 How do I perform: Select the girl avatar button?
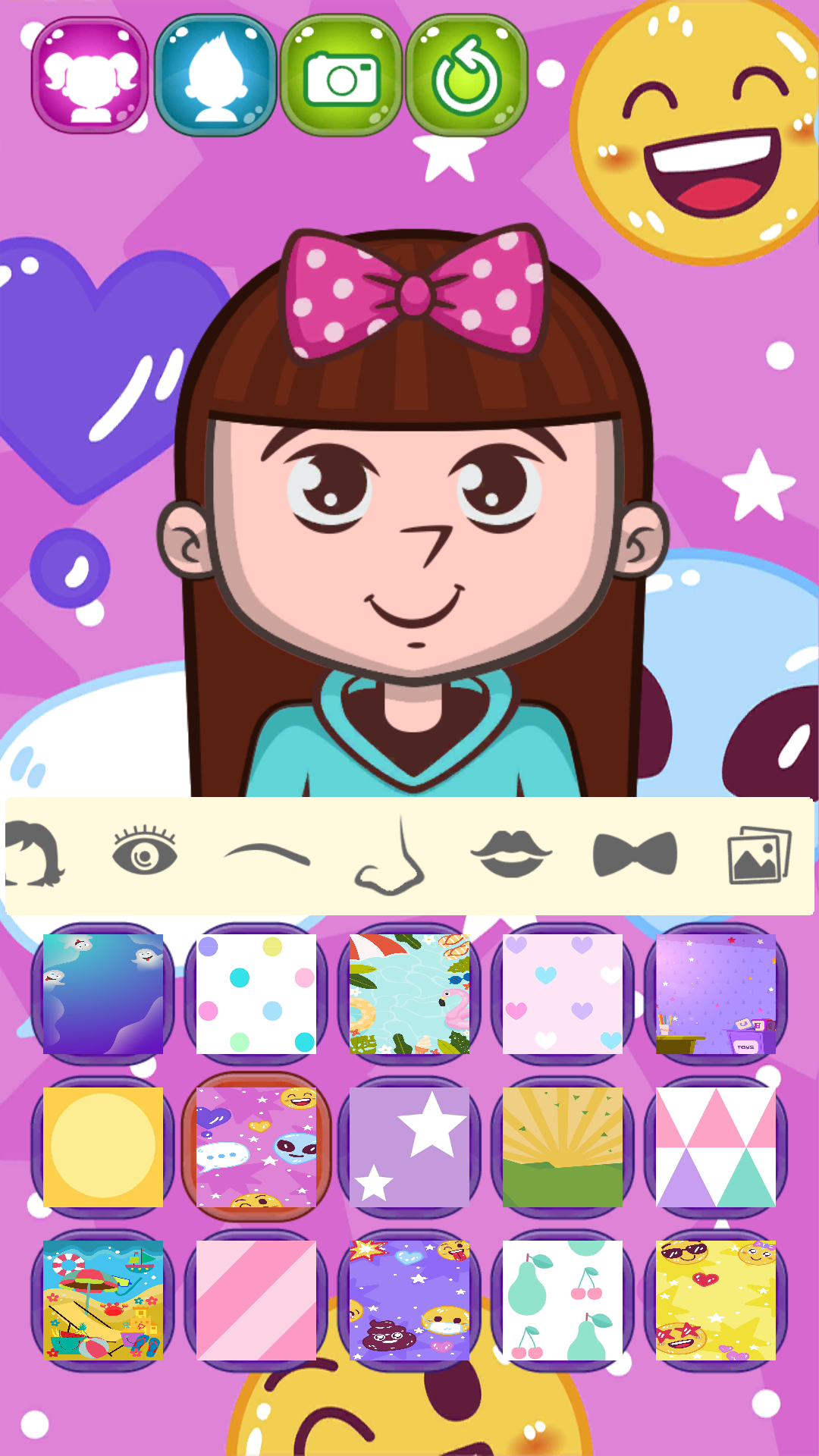click(x=89, y=76)
